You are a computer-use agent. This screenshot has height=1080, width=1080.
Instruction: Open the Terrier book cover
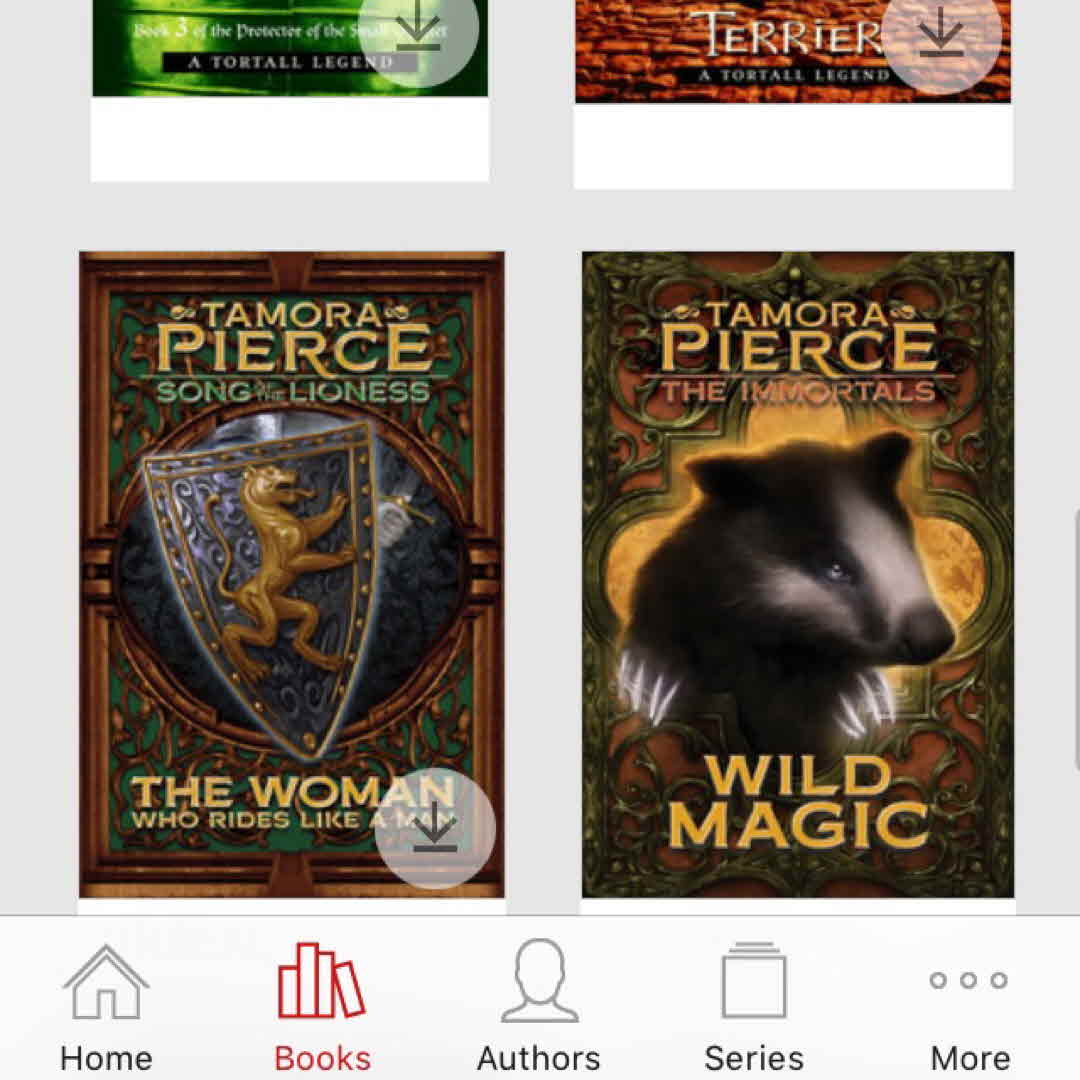(x=760, y=50)
